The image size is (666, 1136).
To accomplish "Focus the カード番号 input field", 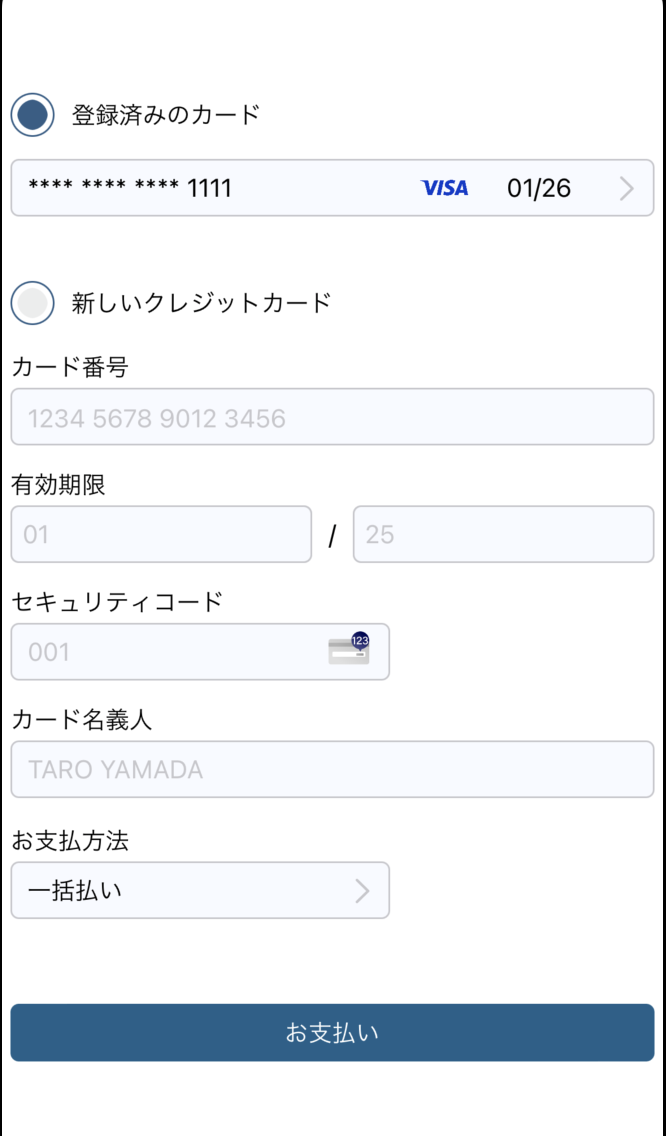I will tap(332, 417).
